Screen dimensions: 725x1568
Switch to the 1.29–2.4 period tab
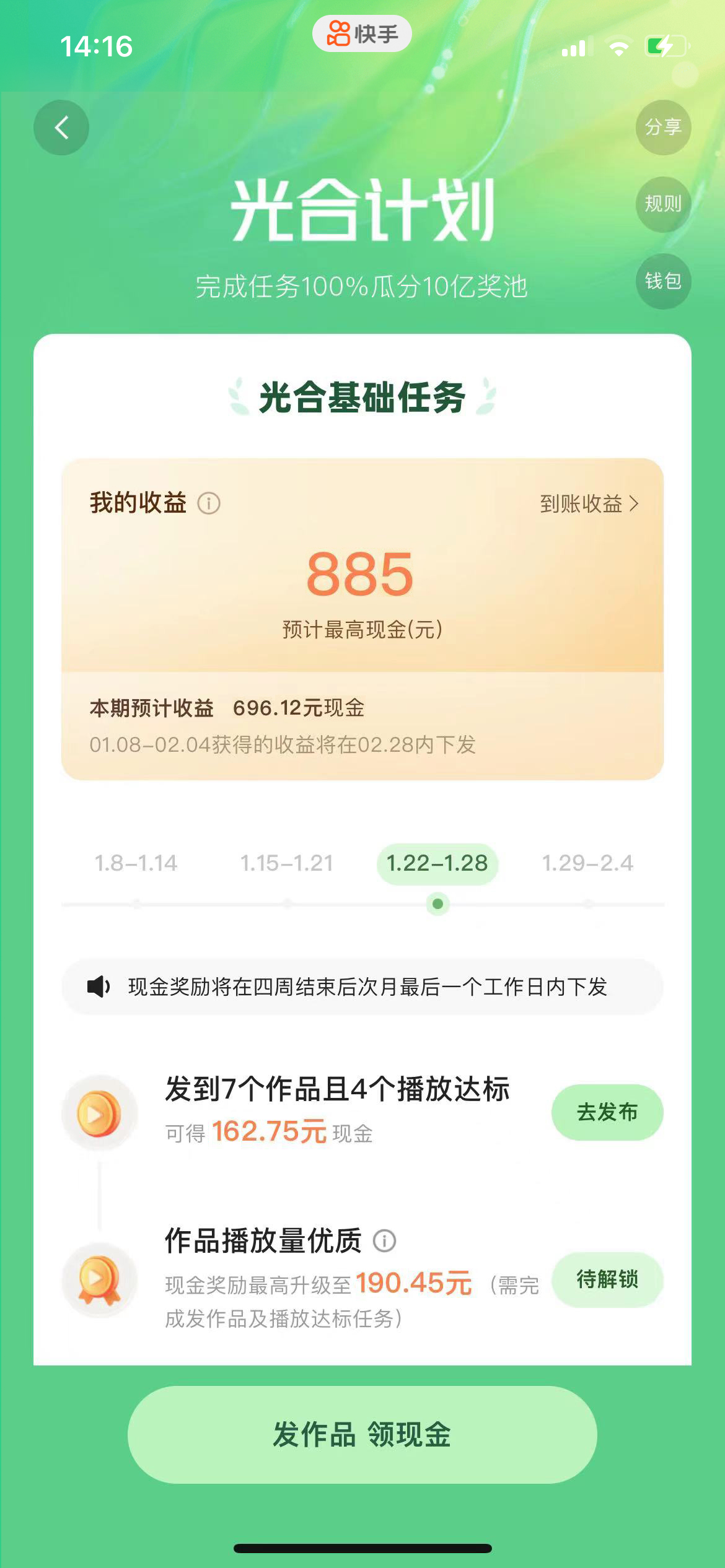(587, 863)
